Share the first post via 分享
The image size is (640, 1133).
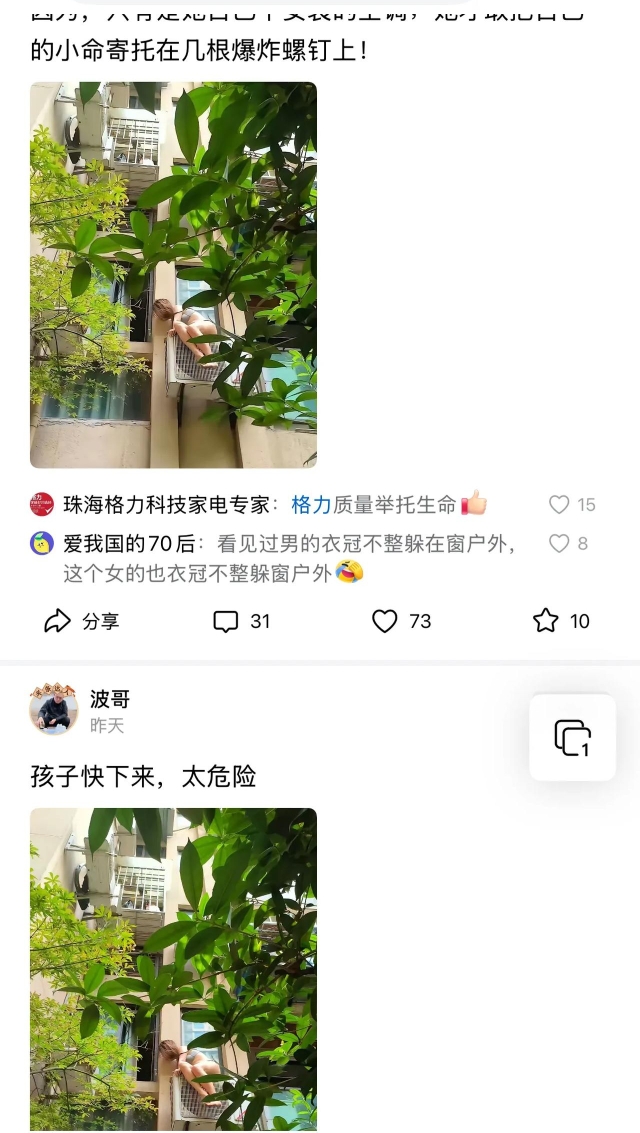point(82,621)
